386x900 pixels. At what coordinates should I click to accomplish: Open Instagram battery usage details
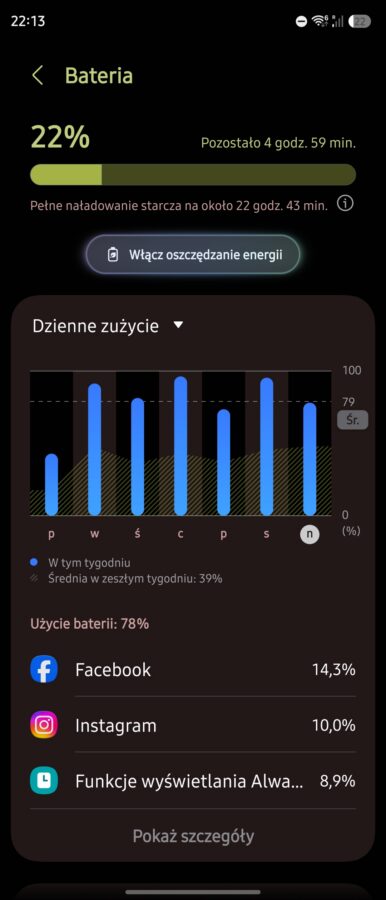[193, 725]
